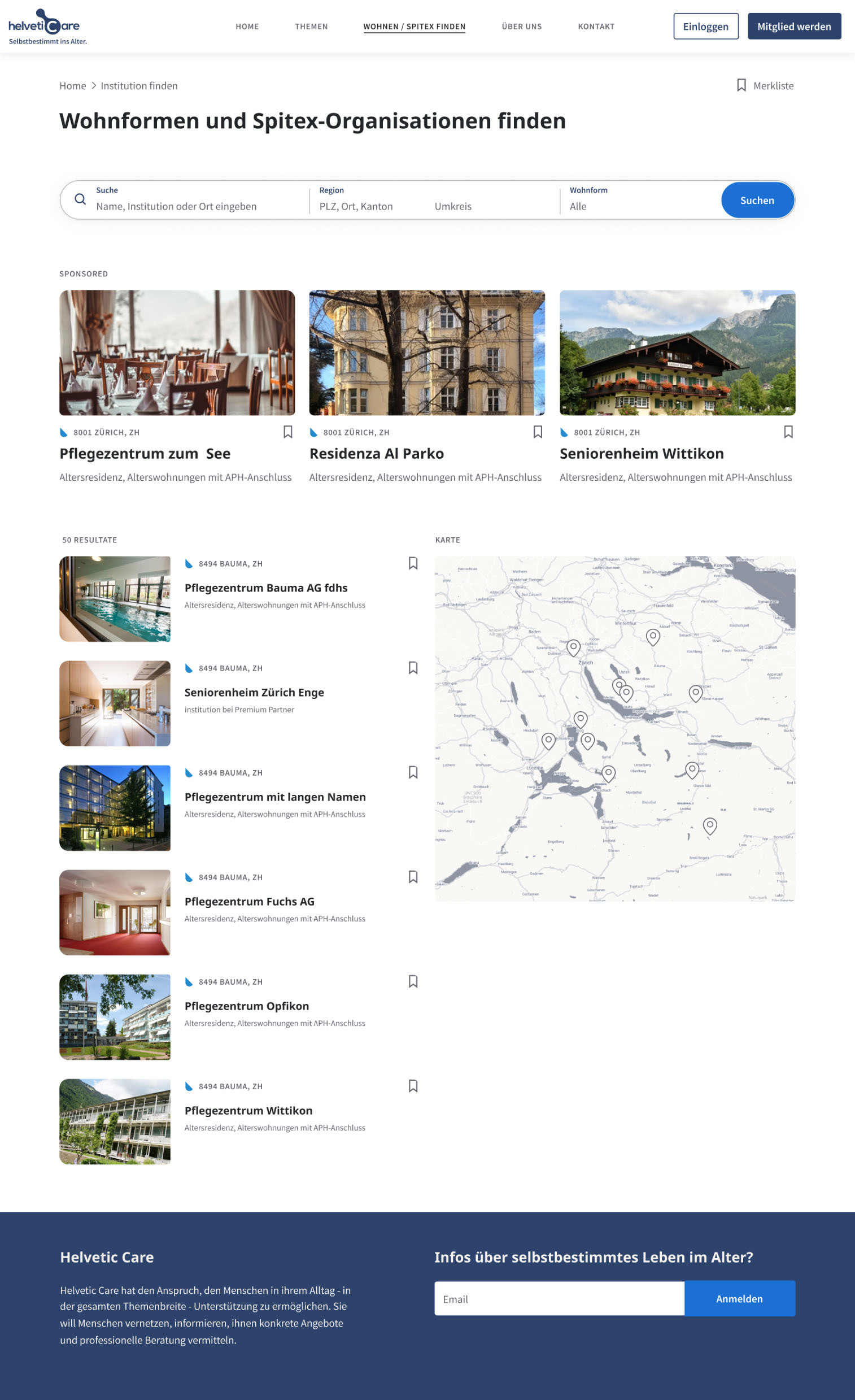Open the Pflegezentrum Bauma AG fdhs result
The height and width of the screenshot is (1400, 855).
pyautogui.click(x=266, y=588)
